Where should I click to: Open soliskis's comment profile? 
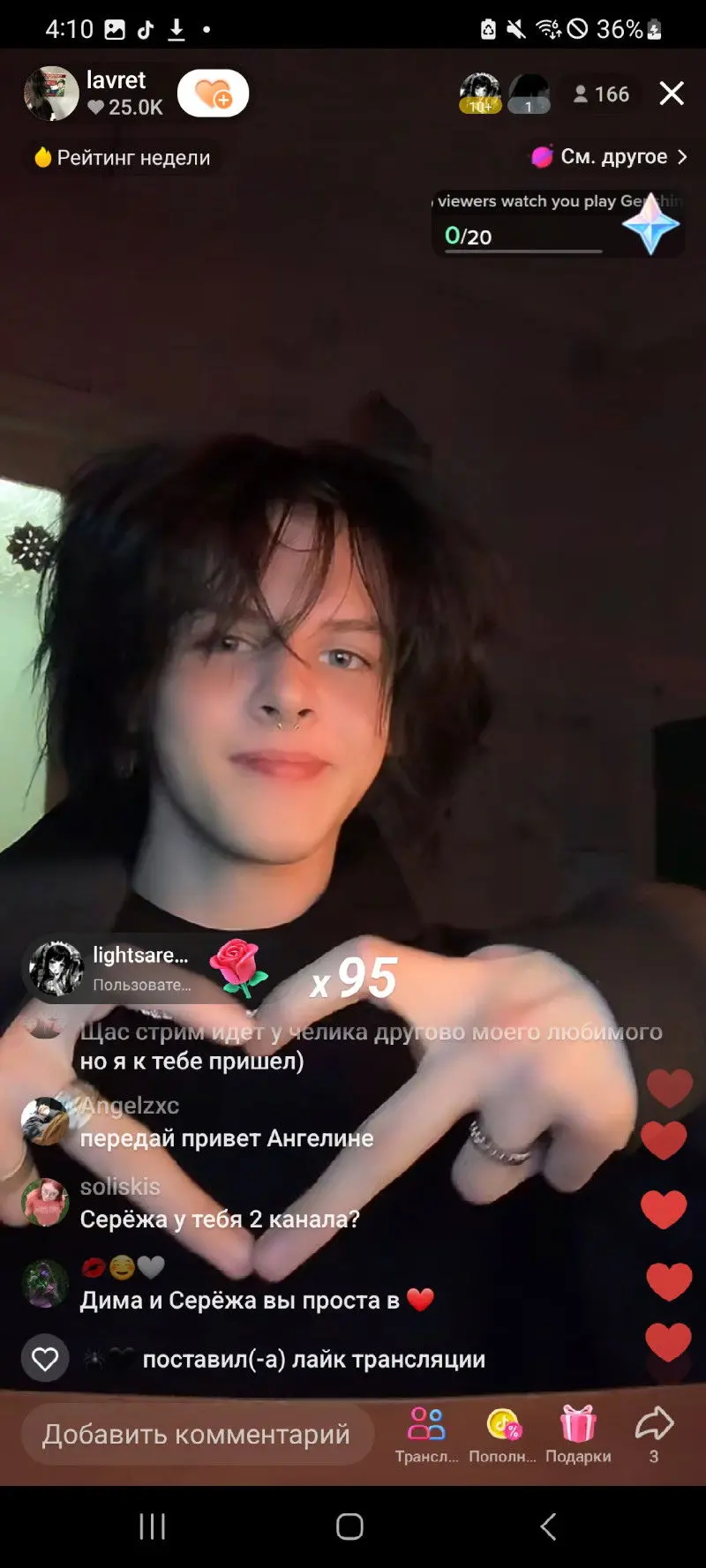click(x=46, y=1202)
